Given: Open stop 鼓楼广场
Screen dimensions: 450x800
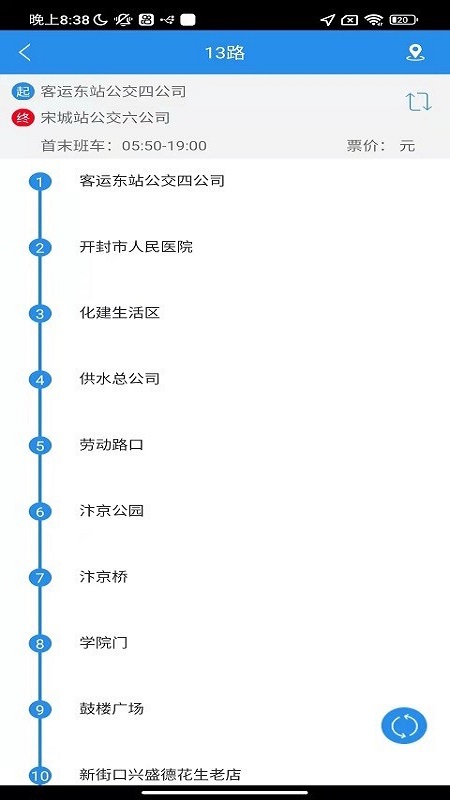Looking at the screenshot, I should (111, 709).
